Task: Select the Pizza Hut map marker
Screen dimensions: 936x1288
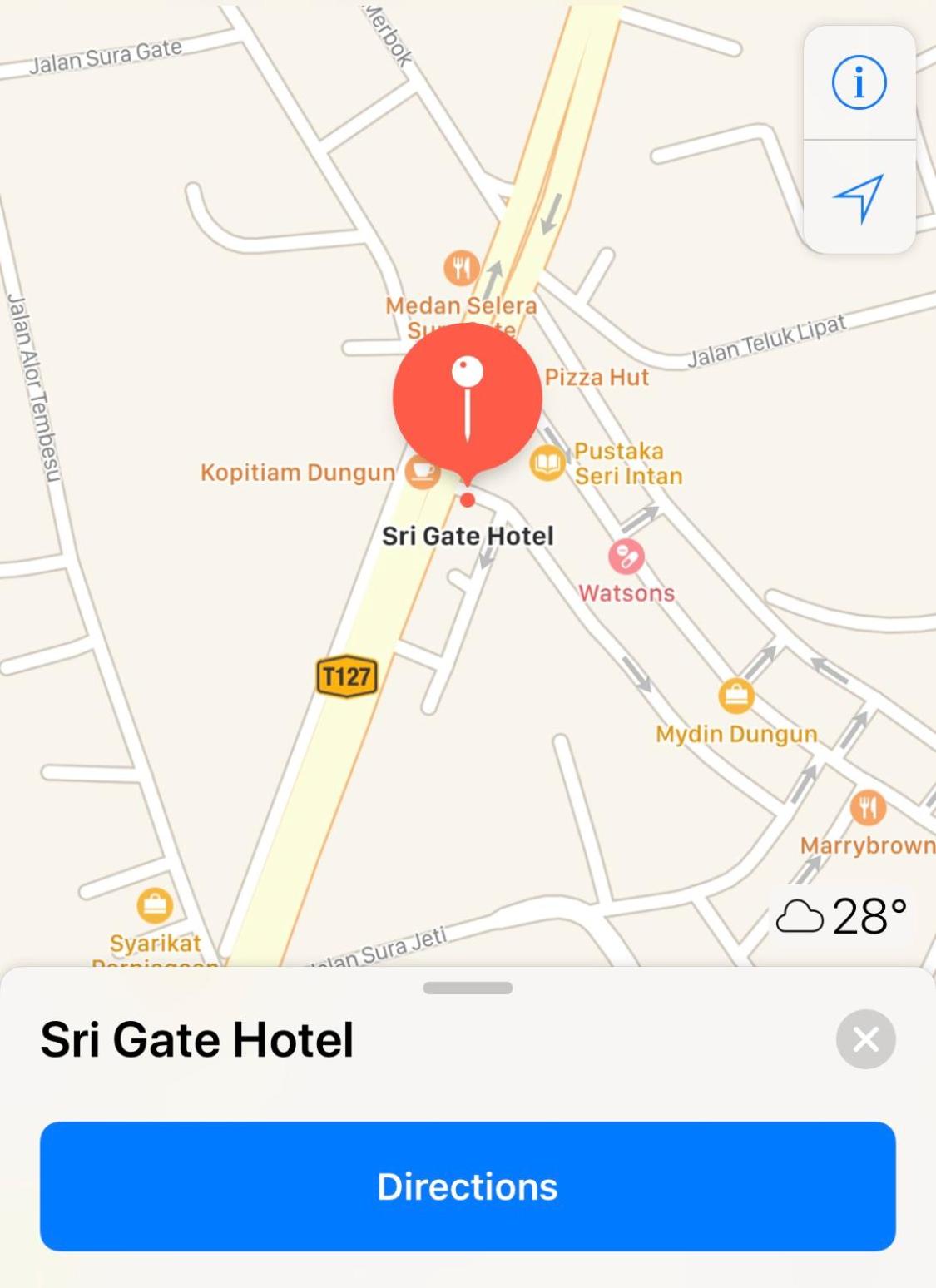Action: tap(597, 378)
